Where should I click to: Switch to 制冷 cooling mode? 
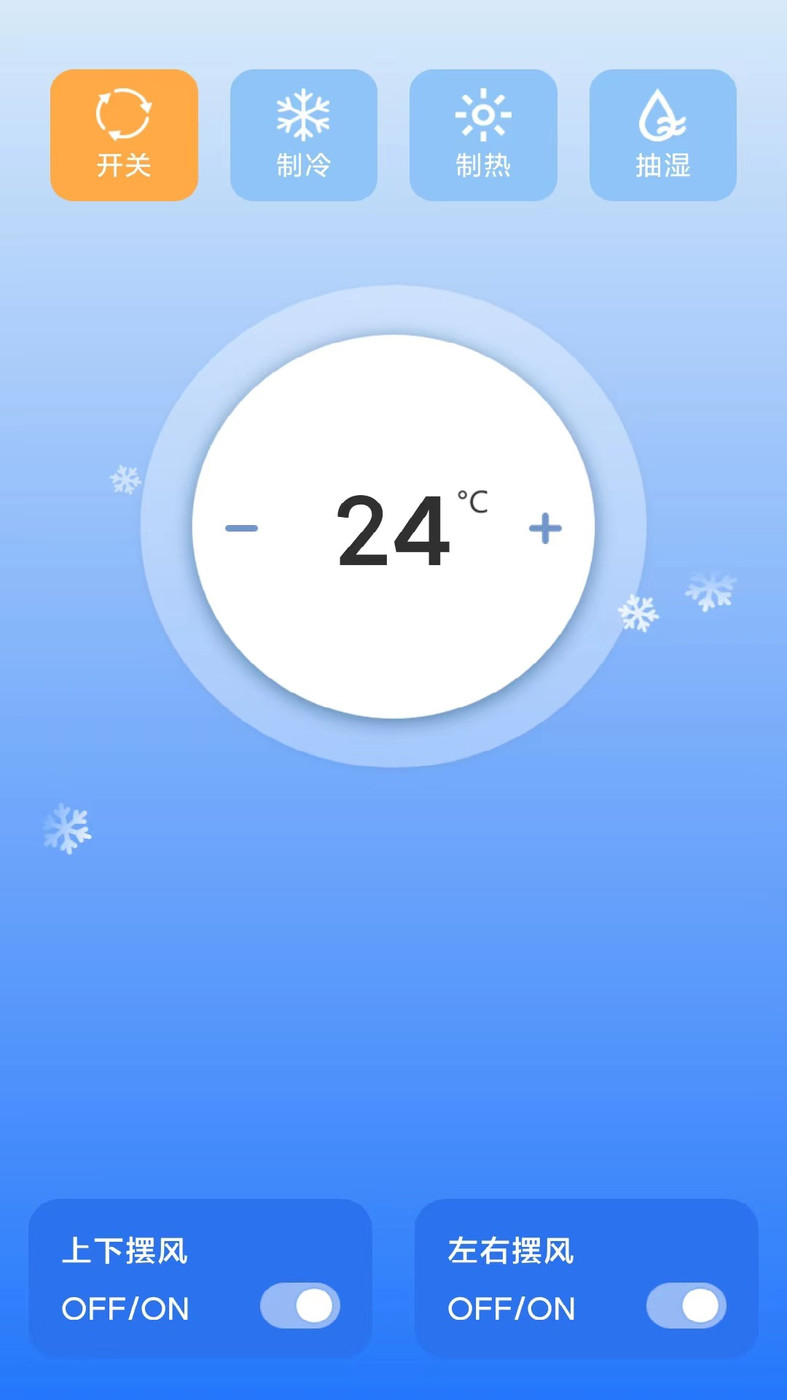pyautogui.click(x=303, y=134)
